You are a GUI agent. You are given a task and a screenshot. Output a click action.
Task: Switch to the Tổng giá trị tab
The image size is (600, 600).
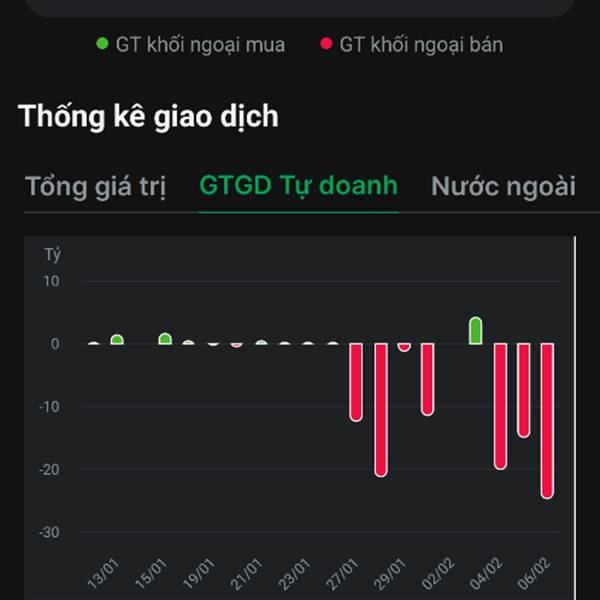95,187
